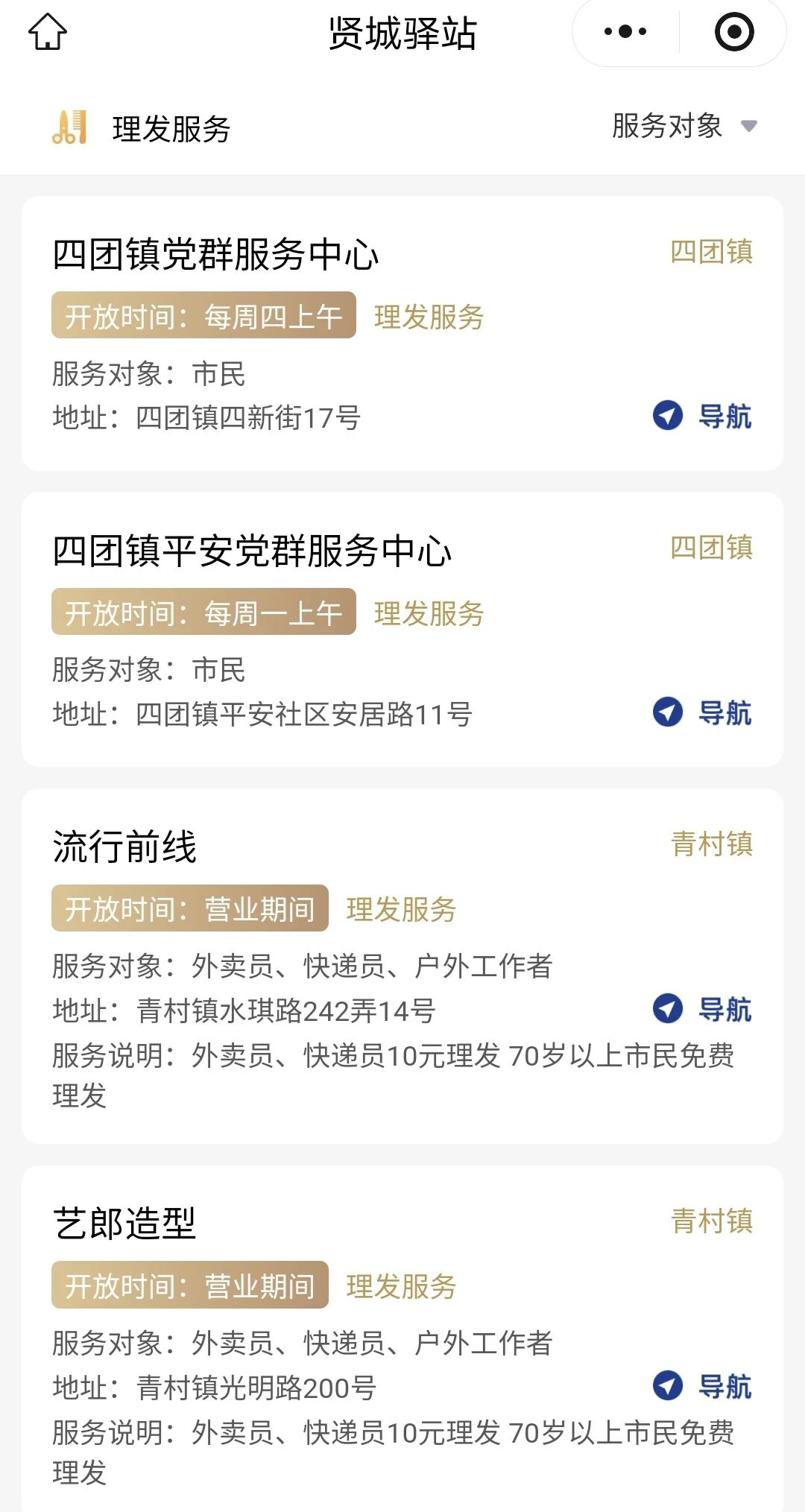Navigate to 四团镇四新街17号
The height and width of the screenshot is (1512, 805).
702,416
